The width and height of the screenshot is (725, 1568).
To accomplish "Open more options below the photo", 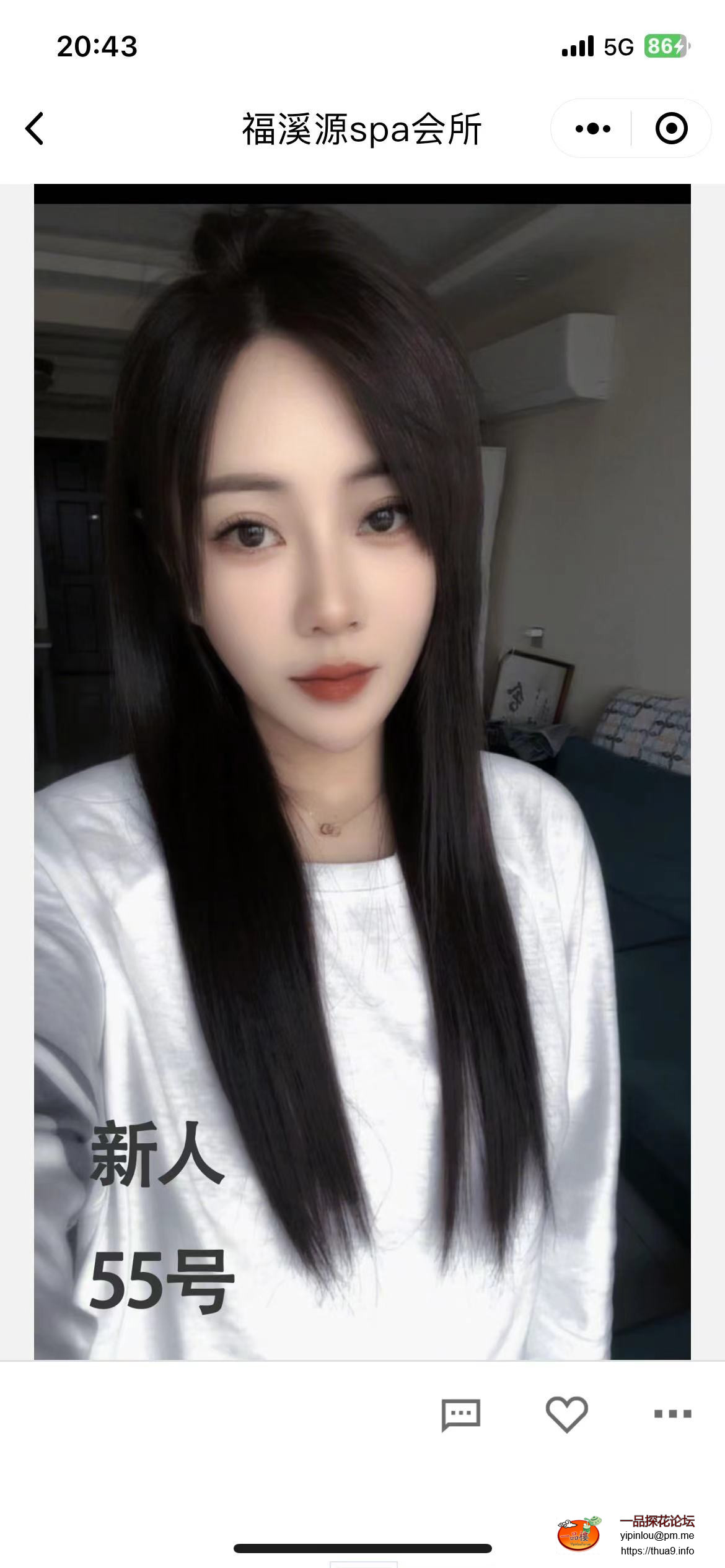I will coord(672,1414).
